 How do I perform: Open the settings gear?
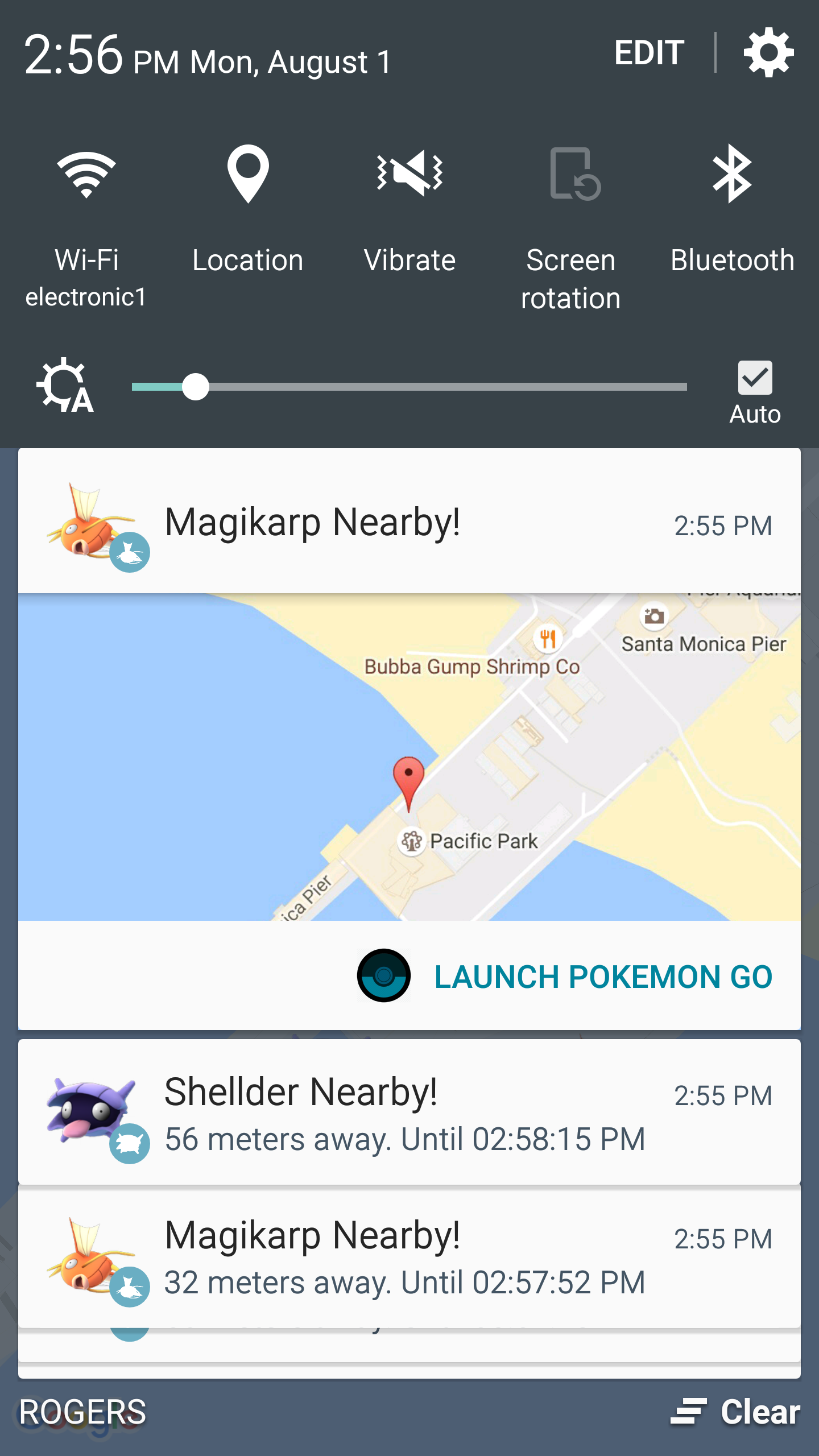pos(768,53)
